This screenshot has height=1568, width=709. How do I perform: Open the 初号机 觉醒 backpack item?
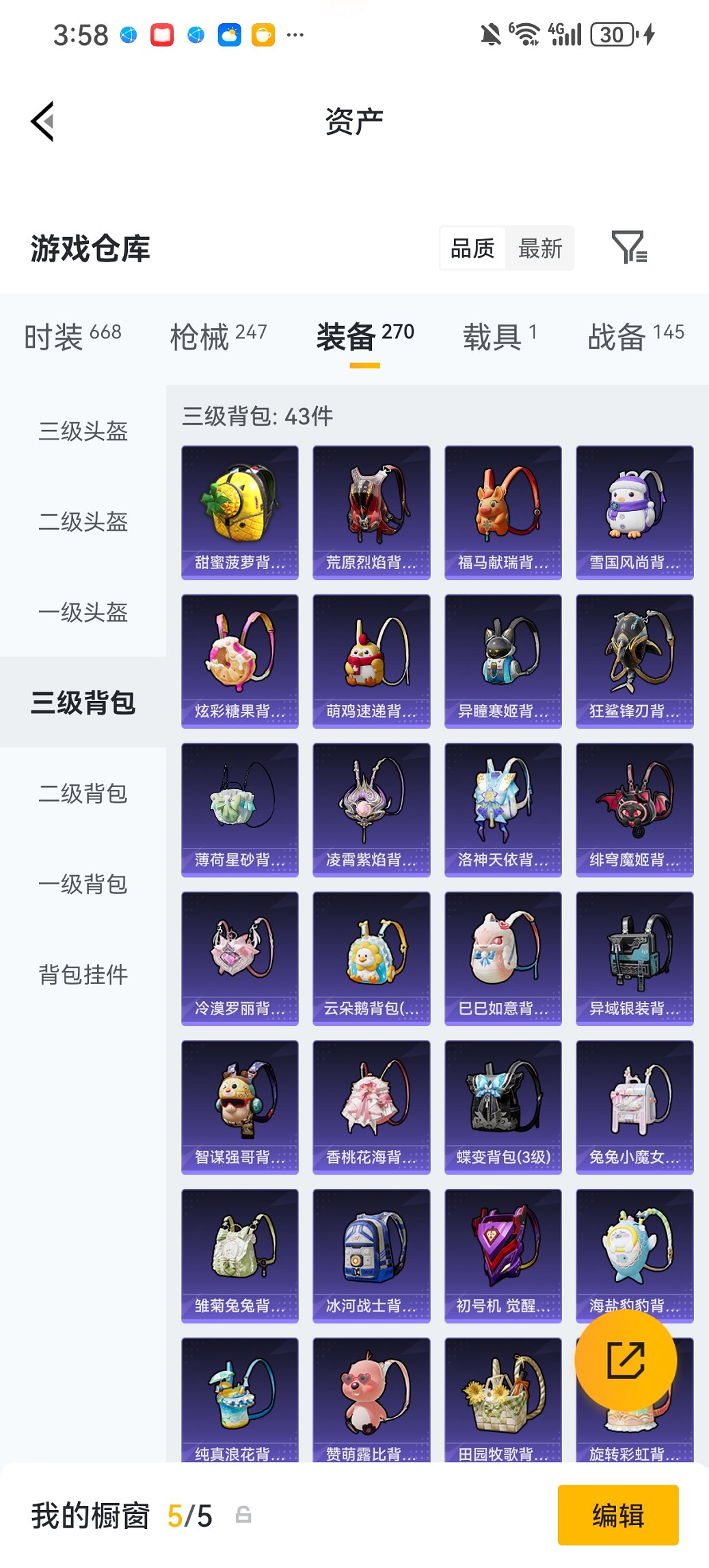(503, 1254)
